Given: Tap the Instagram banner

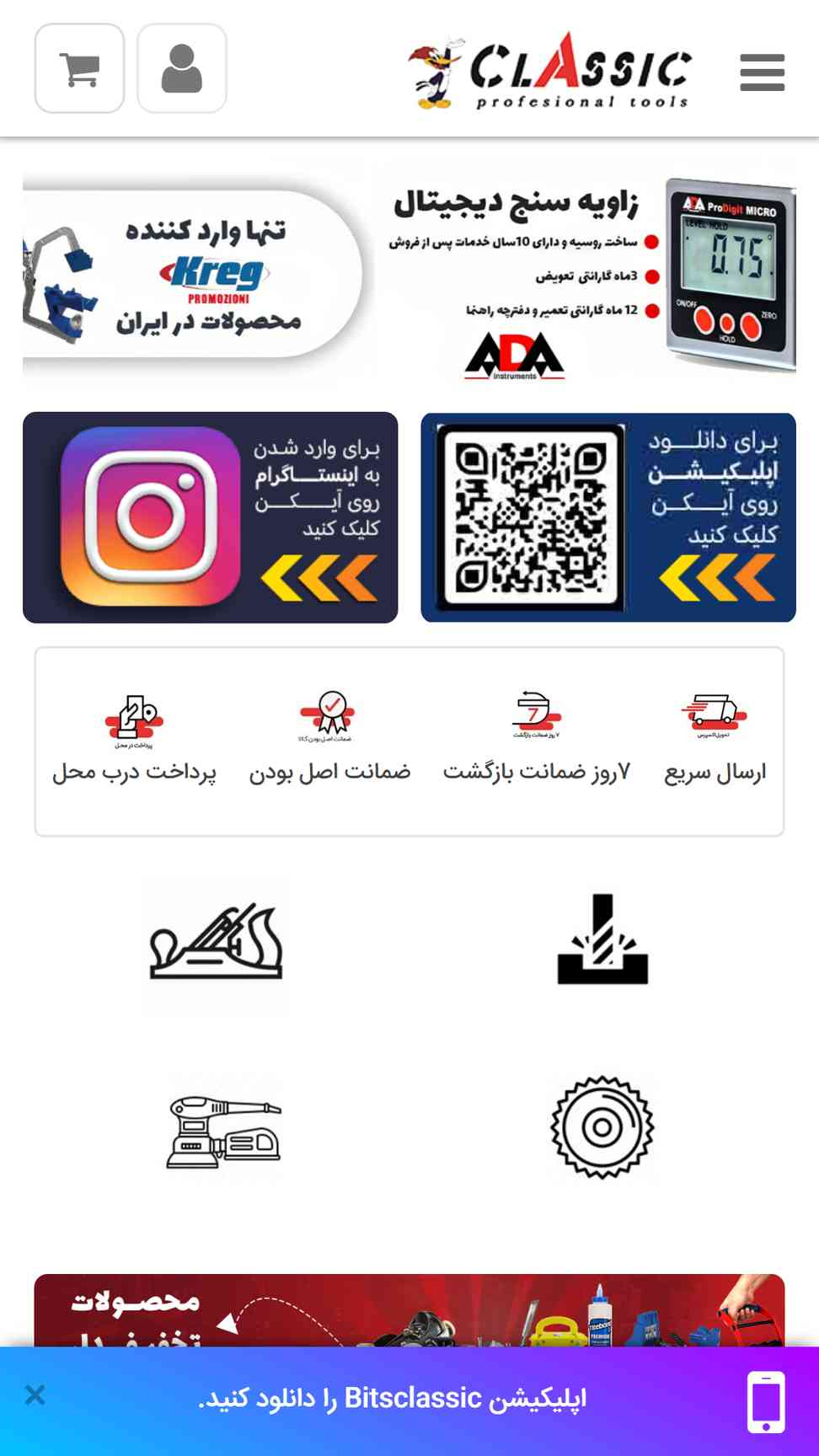Looking at the screenshot, I should tap(210, 517).
